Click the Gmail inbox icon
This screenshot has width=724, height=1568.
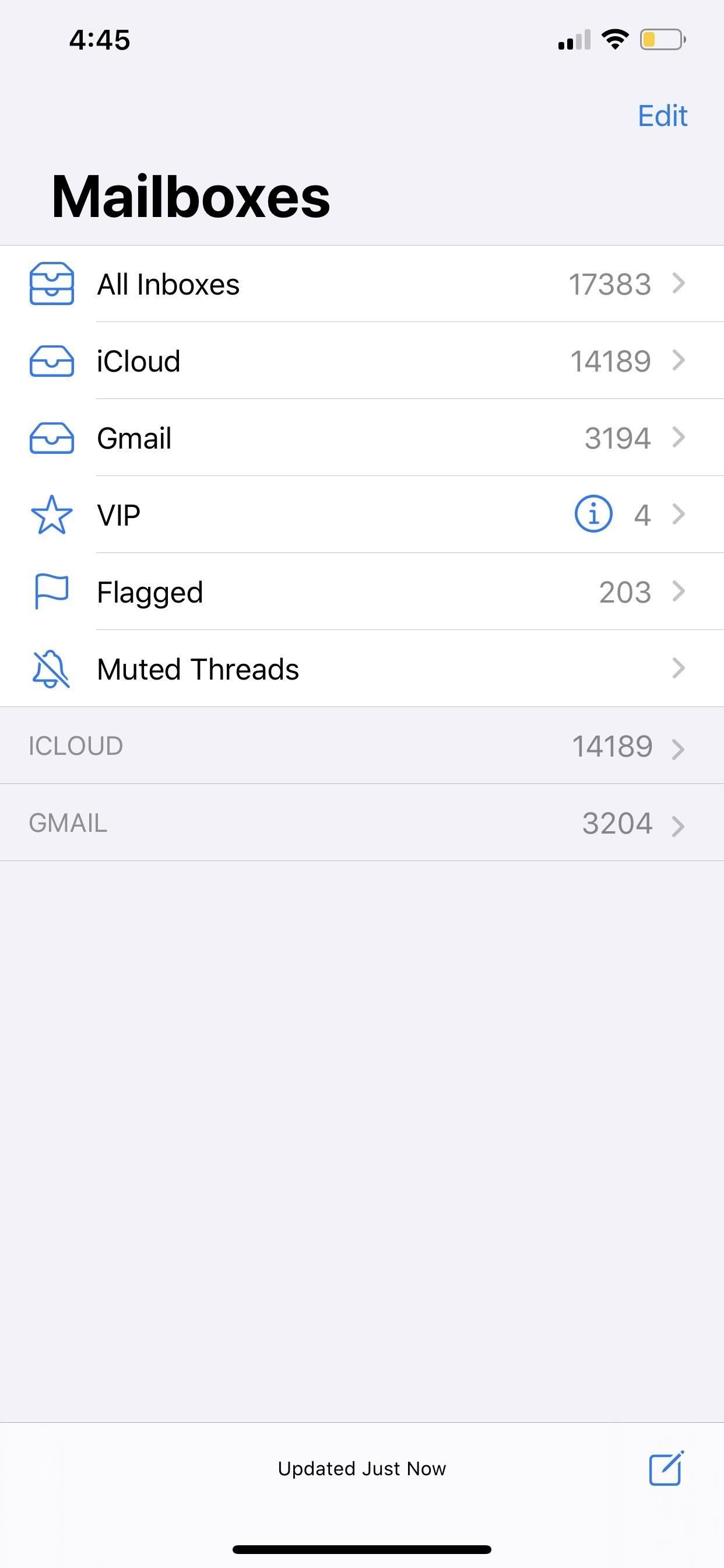pyautogui.click(x=52, y=439)
